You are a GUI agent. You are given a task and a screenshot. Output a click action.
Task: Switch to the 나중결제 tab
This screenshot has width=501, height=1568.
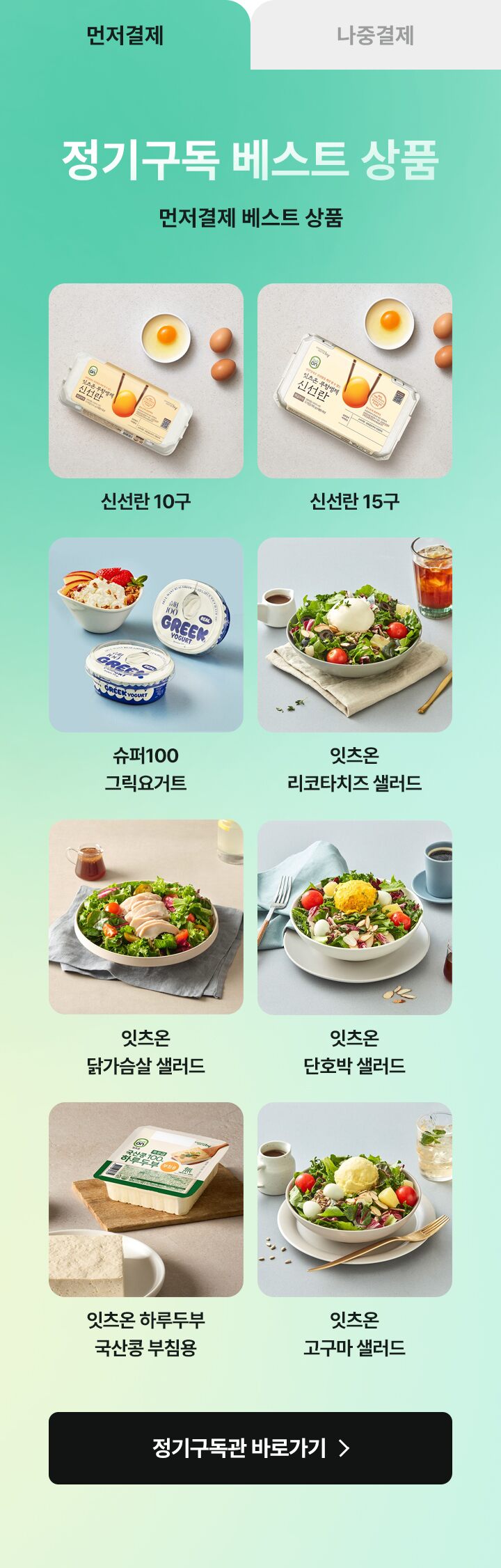tap(376, 35)
